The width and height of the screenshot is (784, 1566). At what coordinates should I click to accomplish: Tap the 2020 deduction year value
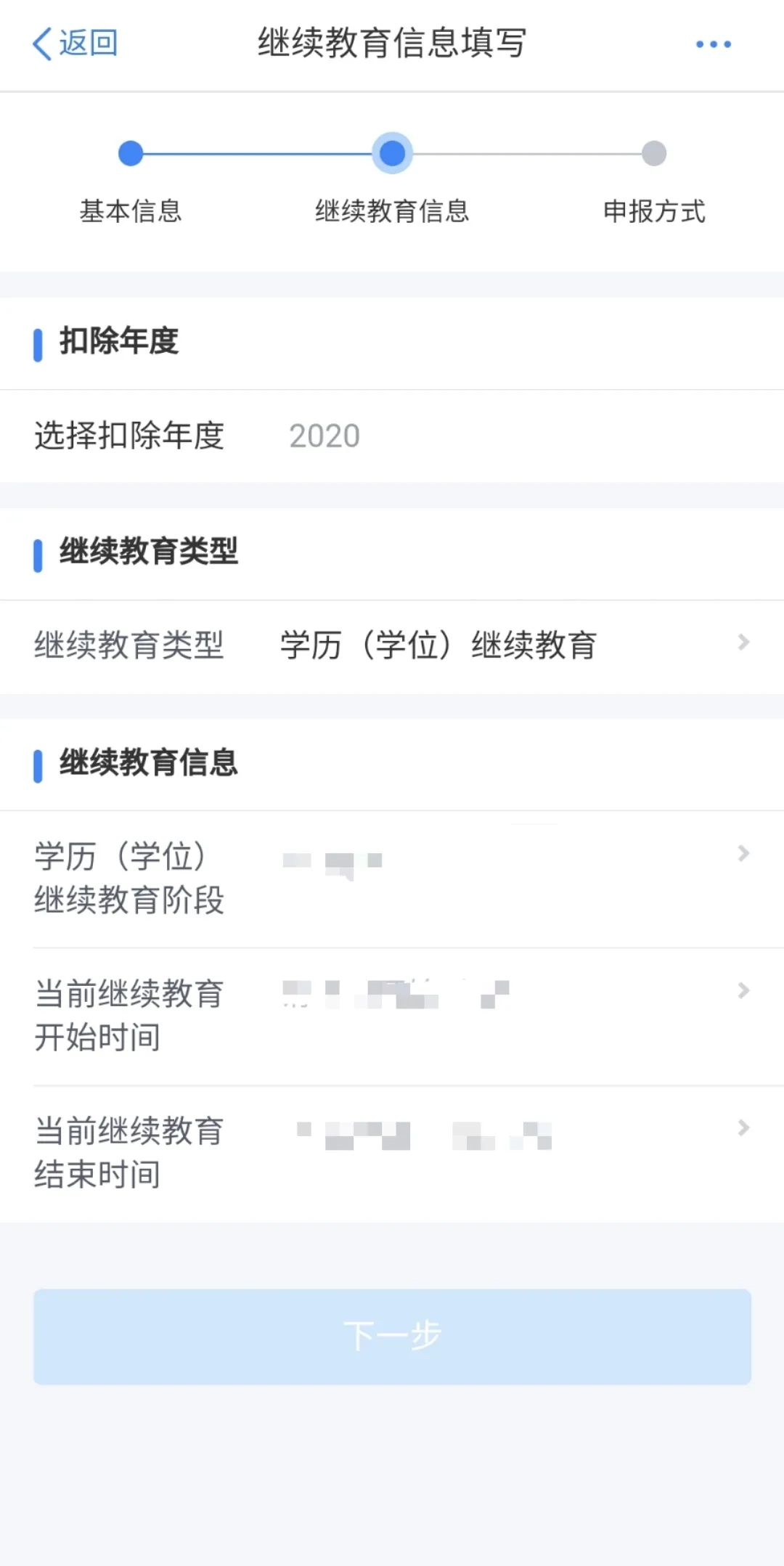pyautogui.click(x=324, y=436)
